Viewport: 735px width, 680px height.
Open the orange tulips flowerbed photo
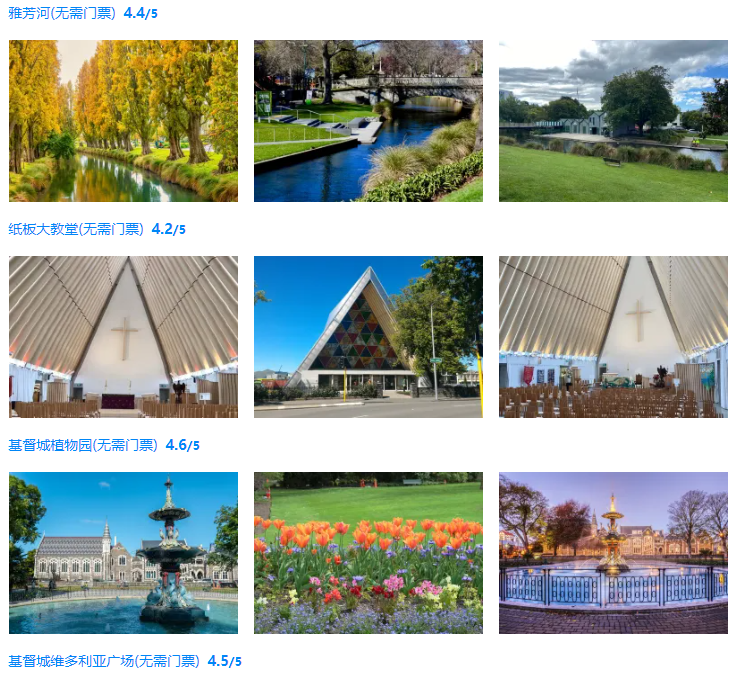[368, 553]
